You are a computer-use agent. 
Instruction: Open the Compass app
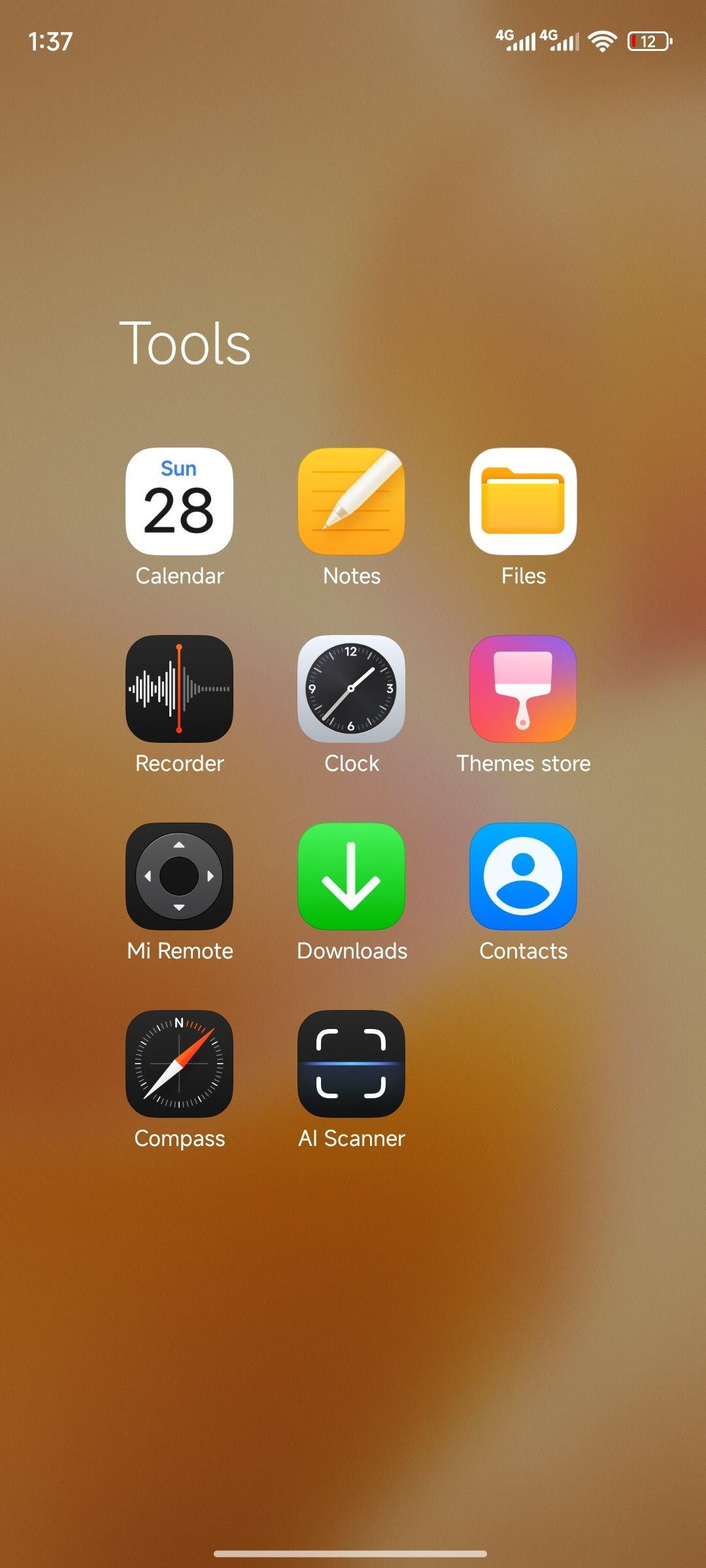point(179,1064)
